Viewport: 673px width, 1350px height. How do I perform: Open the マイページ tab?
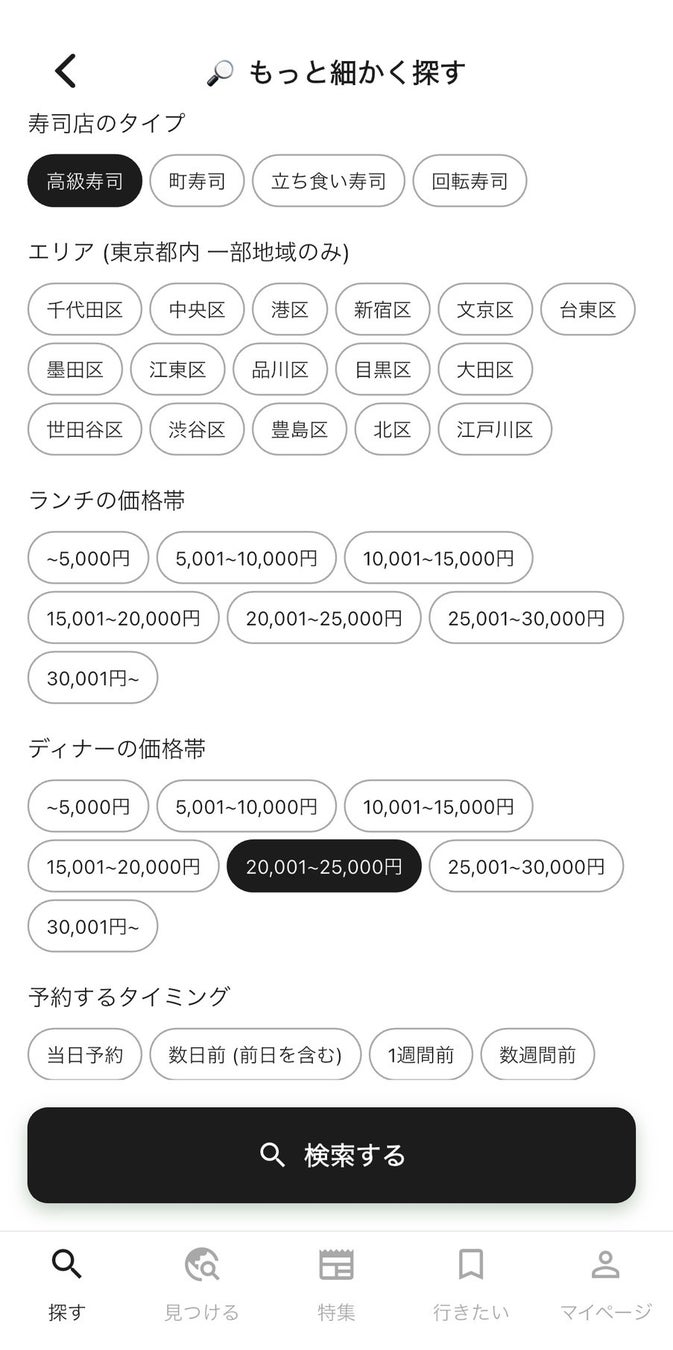(x=605, y=1285)
